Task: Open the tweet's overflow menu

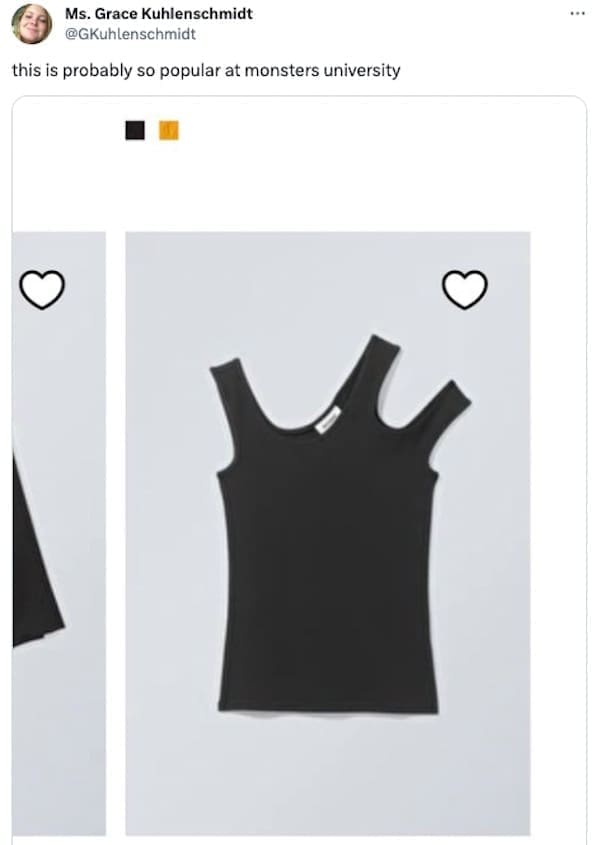Action: [x=575, y=14]
